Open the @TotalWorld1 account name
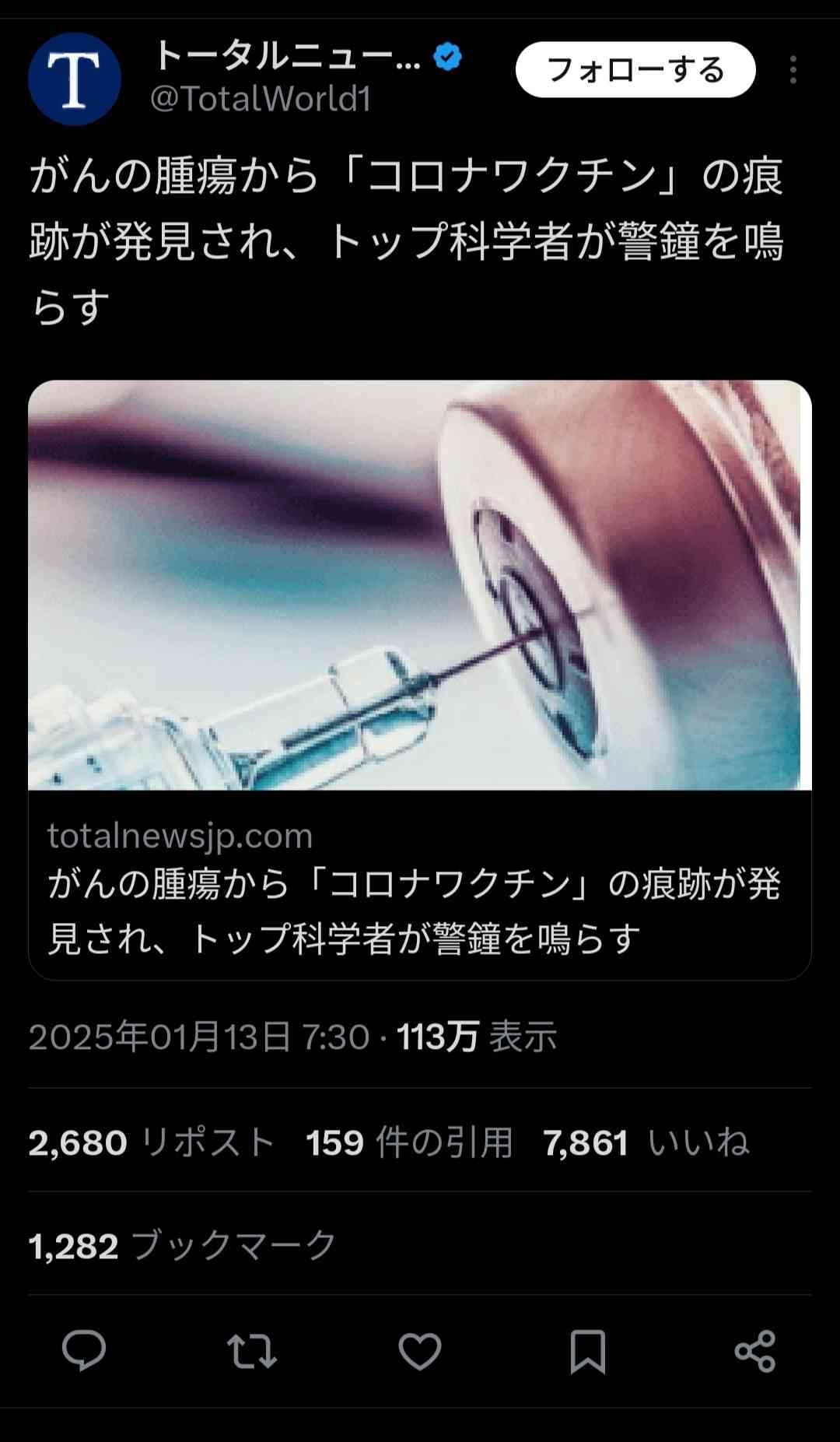The image size is (840, 1442). click(261, 100)
